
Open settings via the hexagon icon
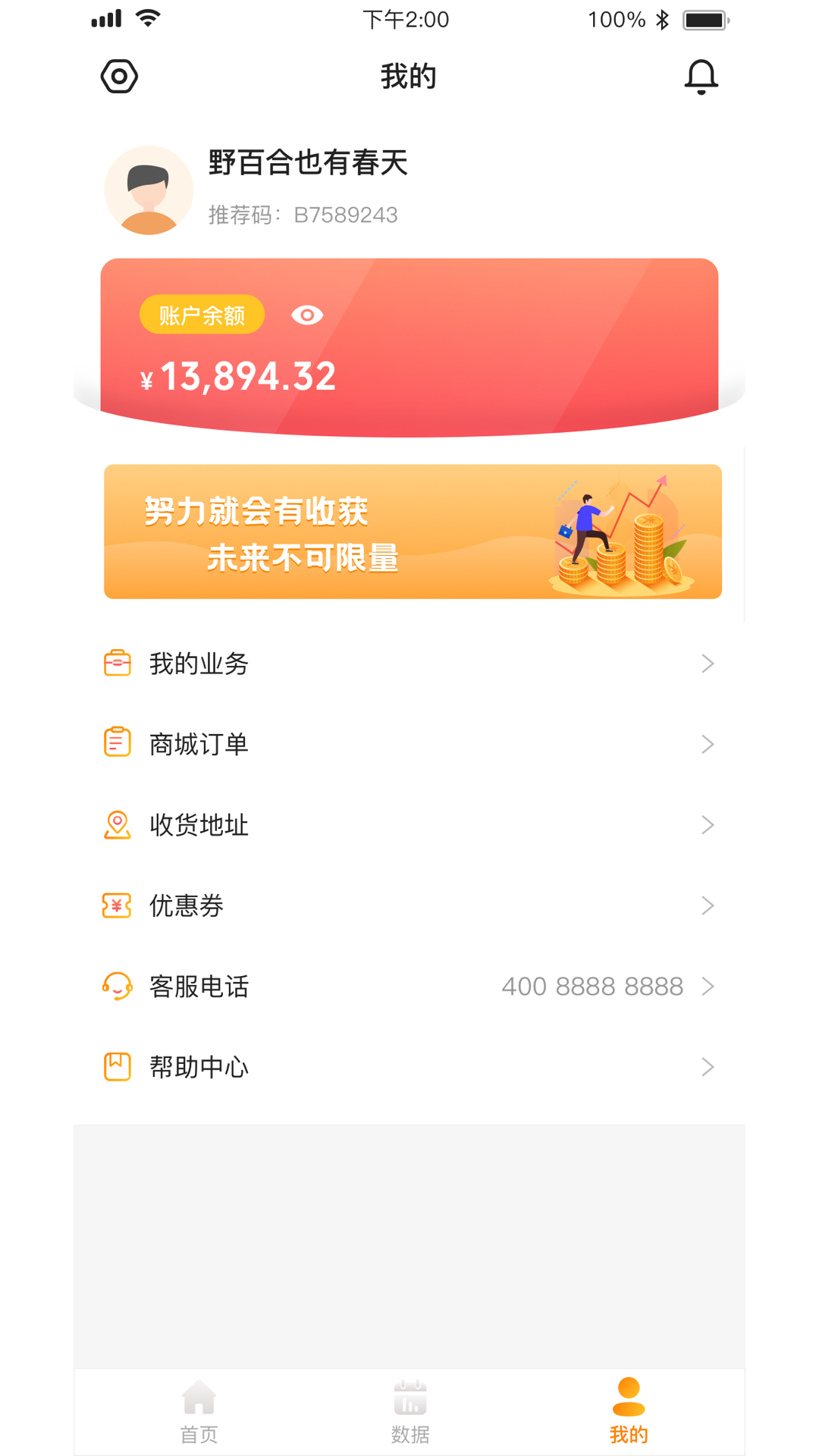119,77
